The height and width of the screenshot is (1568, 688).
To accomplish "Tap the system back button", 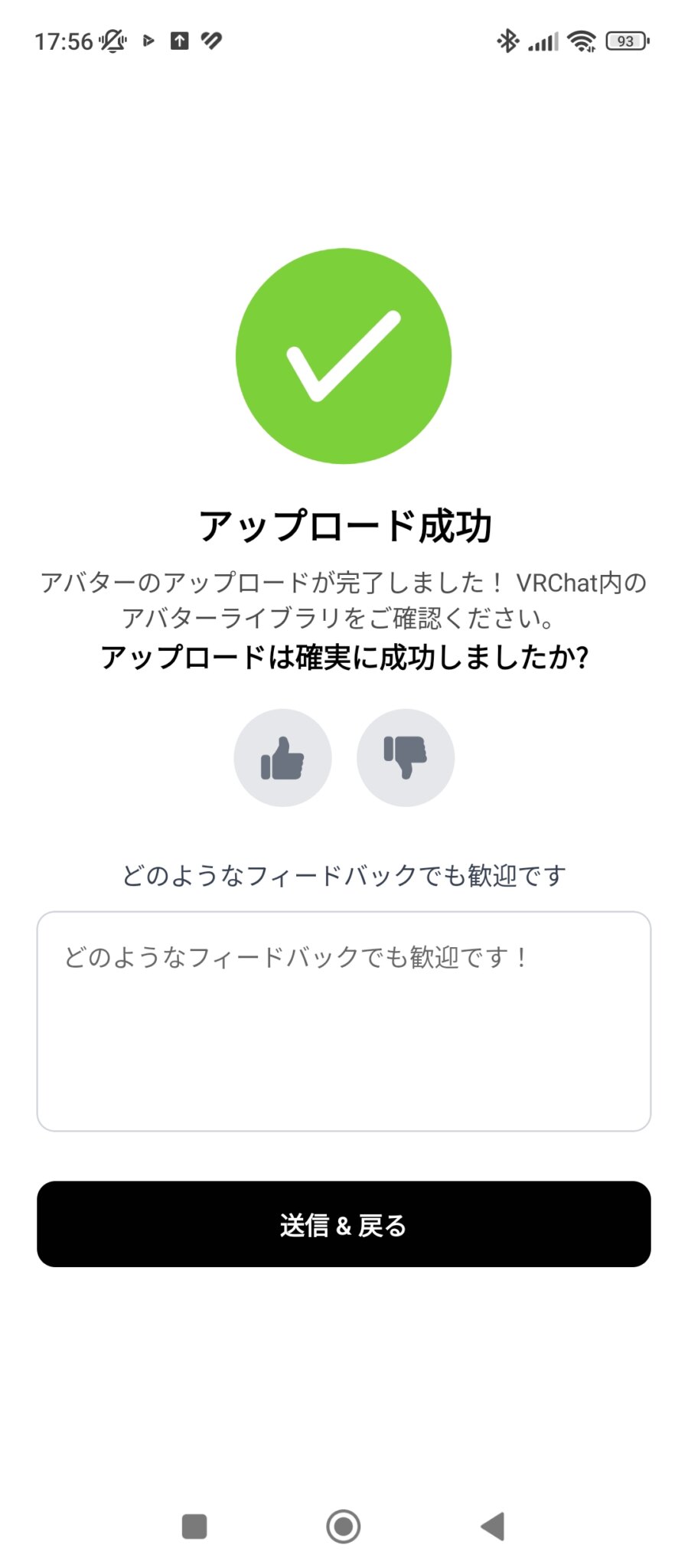I will click(493, 1526).
